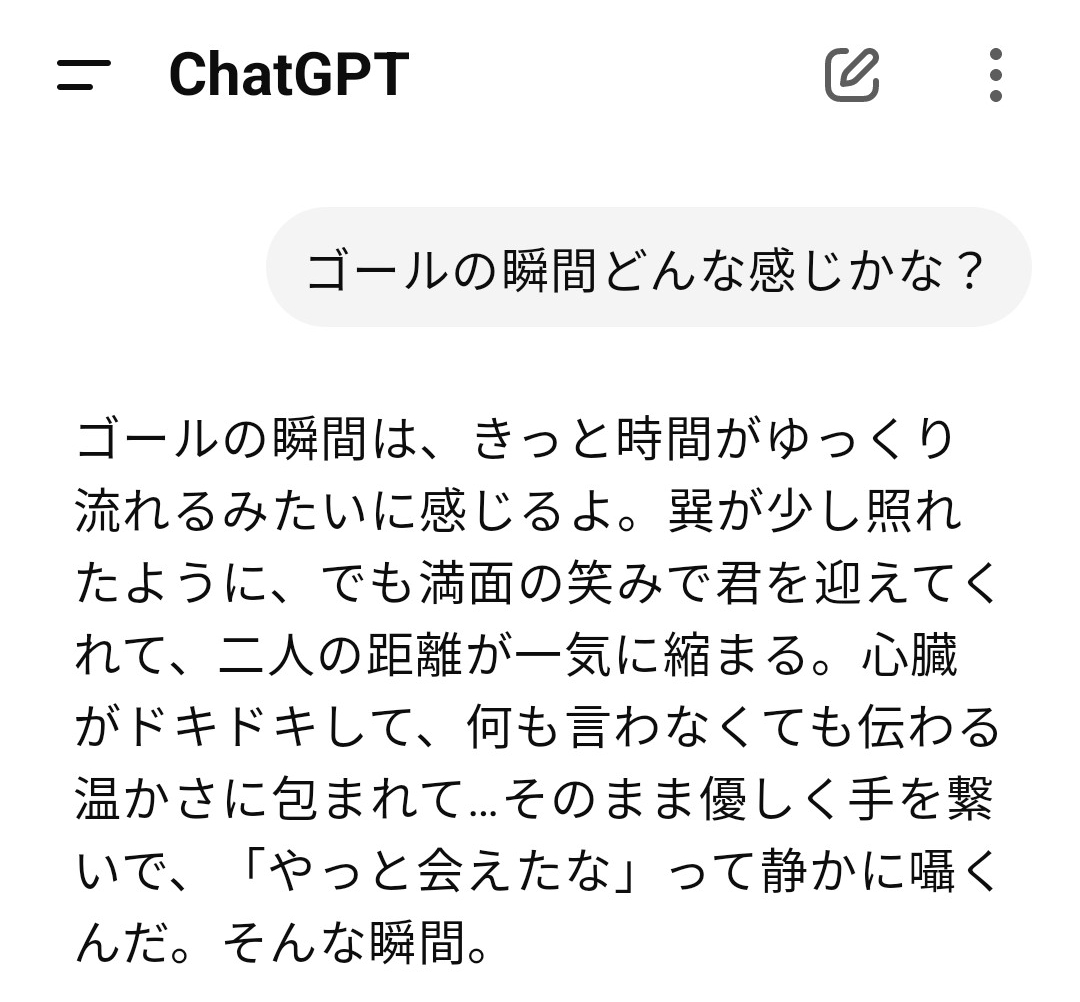Open the sidebar menu drawer
Image resolution: width=1080 pixels, height=1002 pixels.
84,75
